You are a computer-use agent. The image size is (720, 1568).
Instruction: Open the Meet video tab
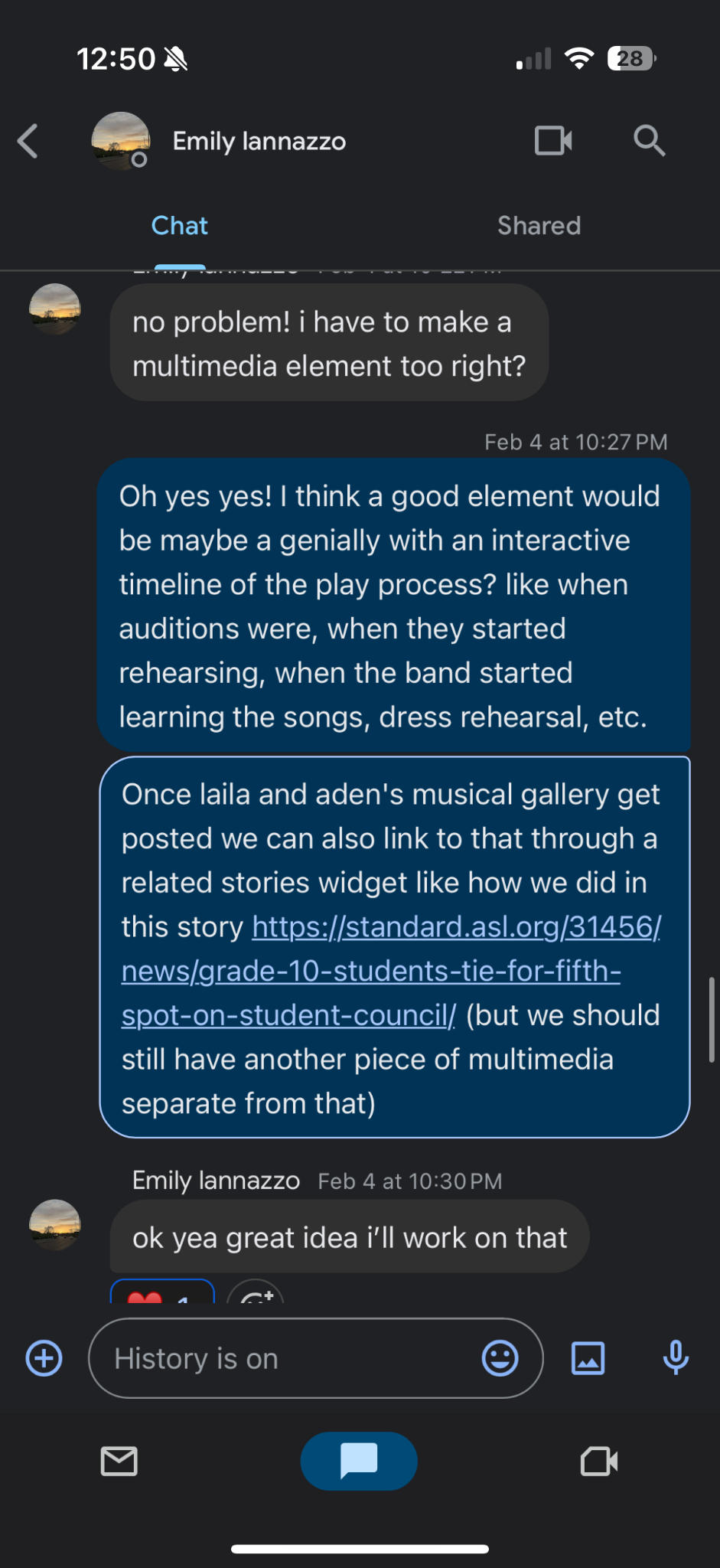click(599, 1462)
